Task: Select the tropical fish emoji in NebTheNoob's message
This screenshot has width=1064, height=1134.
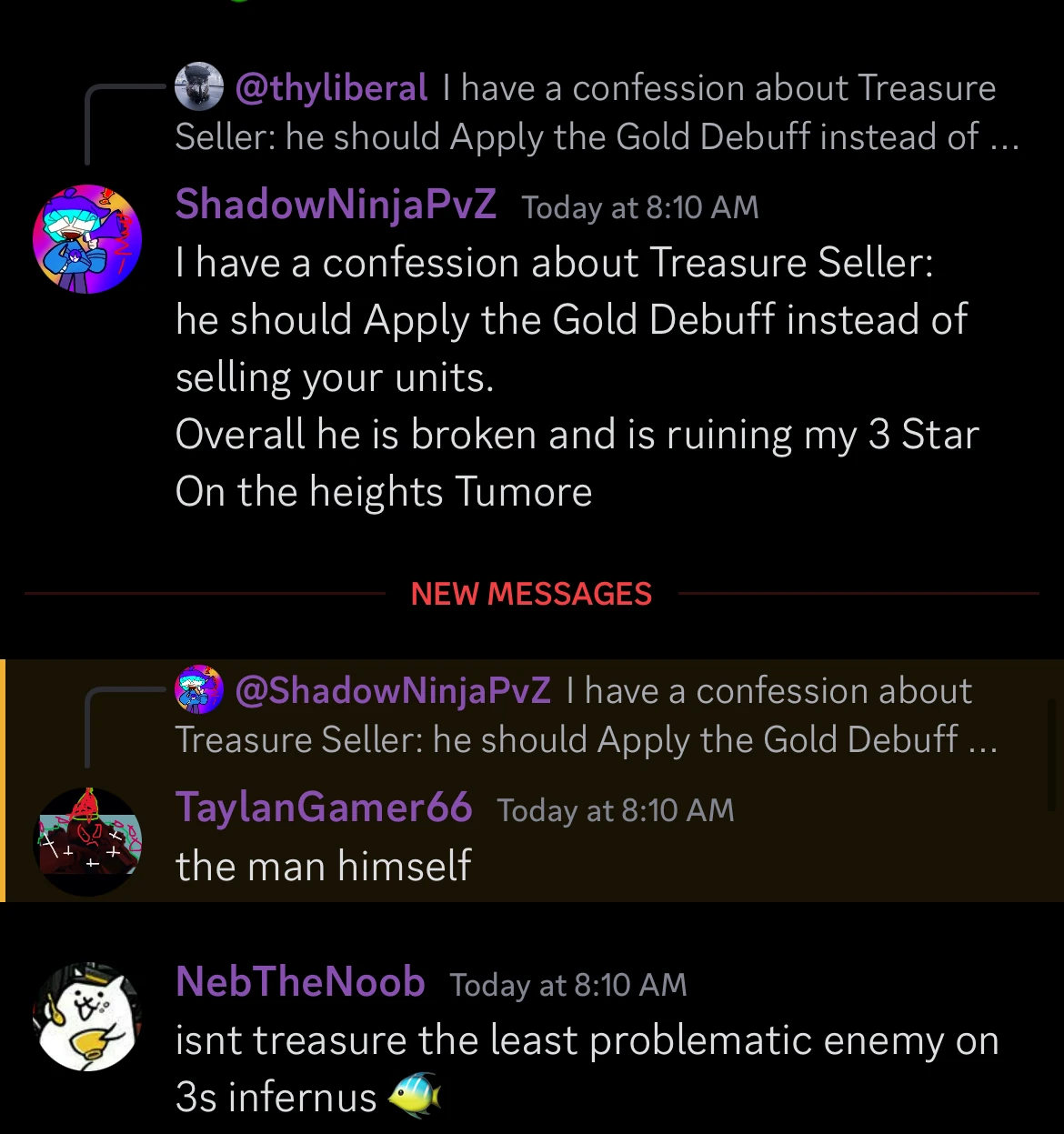Action: click(x=417, y=1096)
